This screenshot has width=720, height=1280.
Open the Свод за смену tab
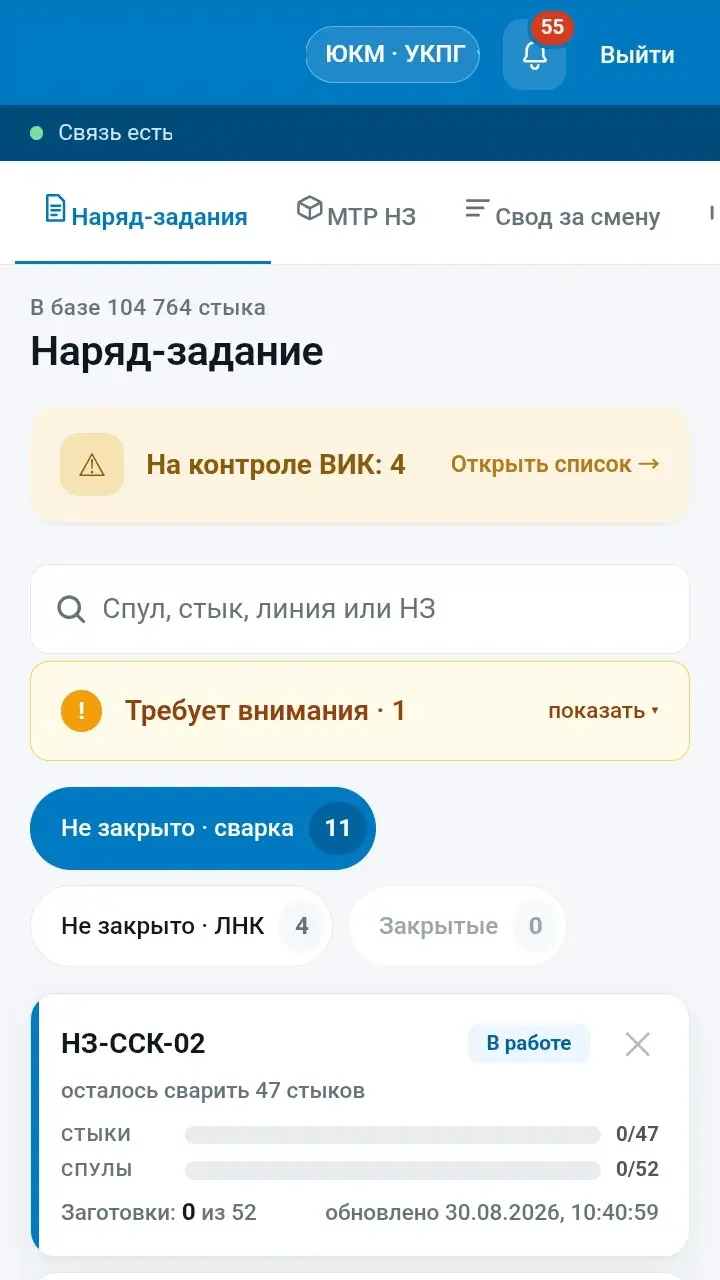tap(563, 214)
